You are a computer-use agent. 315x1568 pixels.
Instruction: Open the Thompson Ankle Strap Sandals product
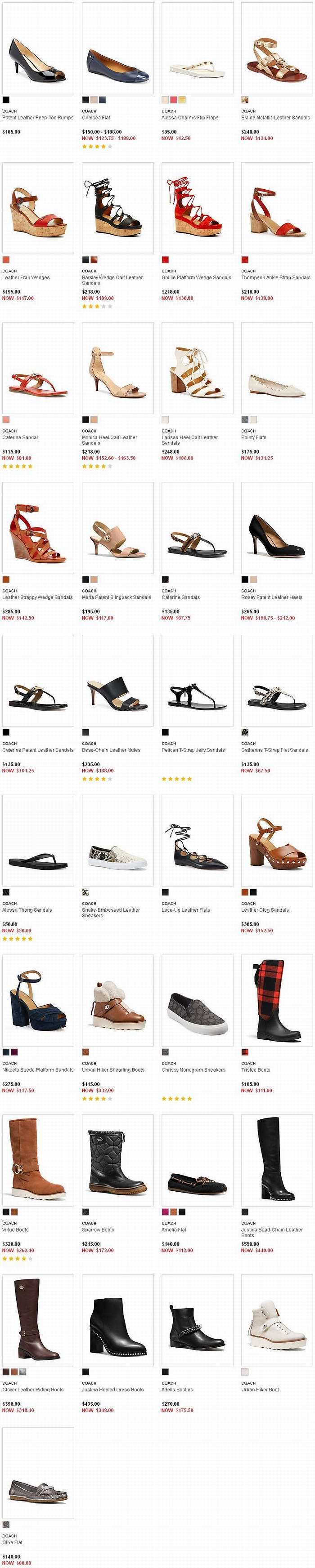click(275, 277)
